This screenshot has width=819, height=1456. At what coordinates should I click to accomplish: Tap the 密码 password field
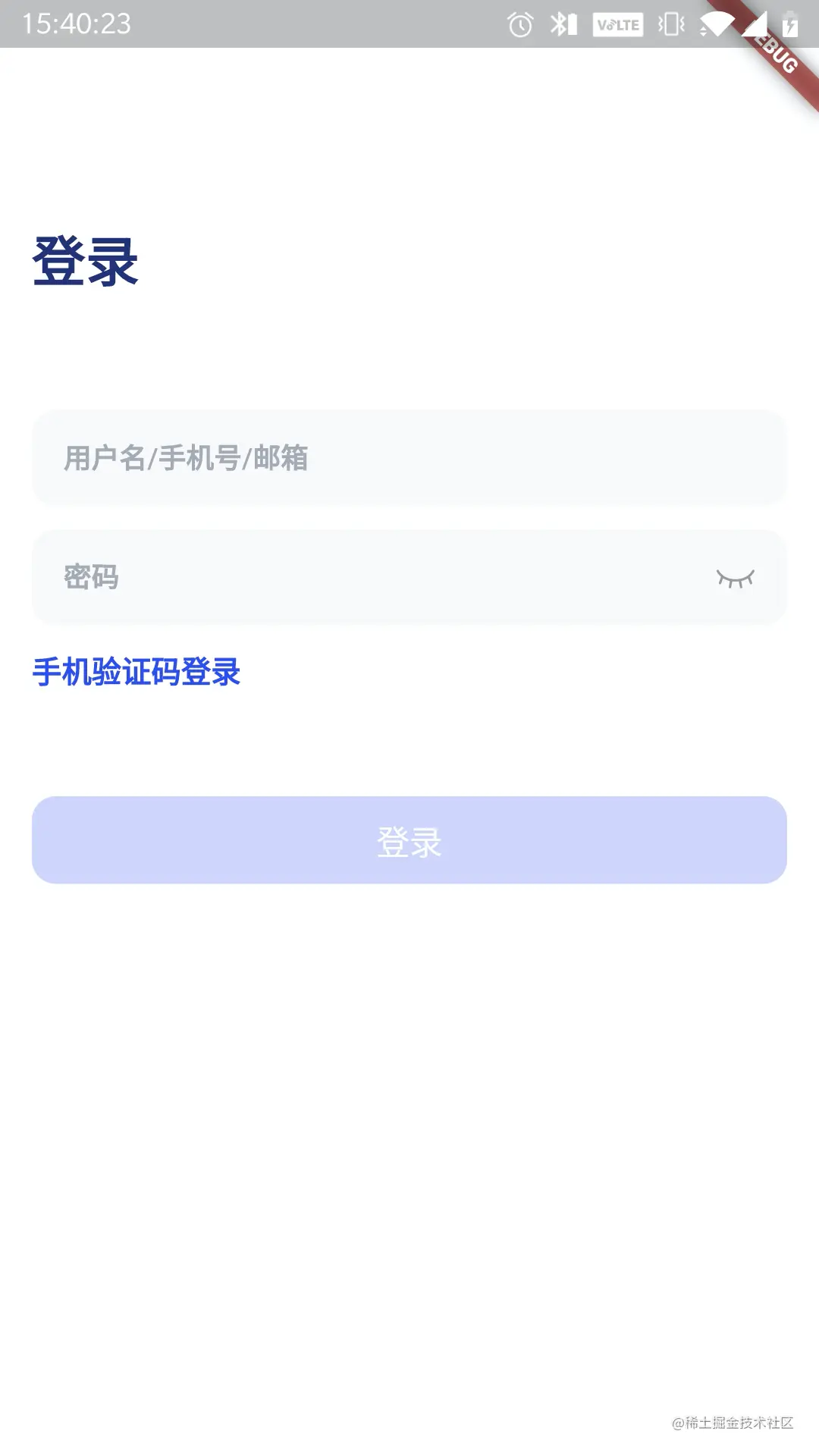(x=364, y=578)
